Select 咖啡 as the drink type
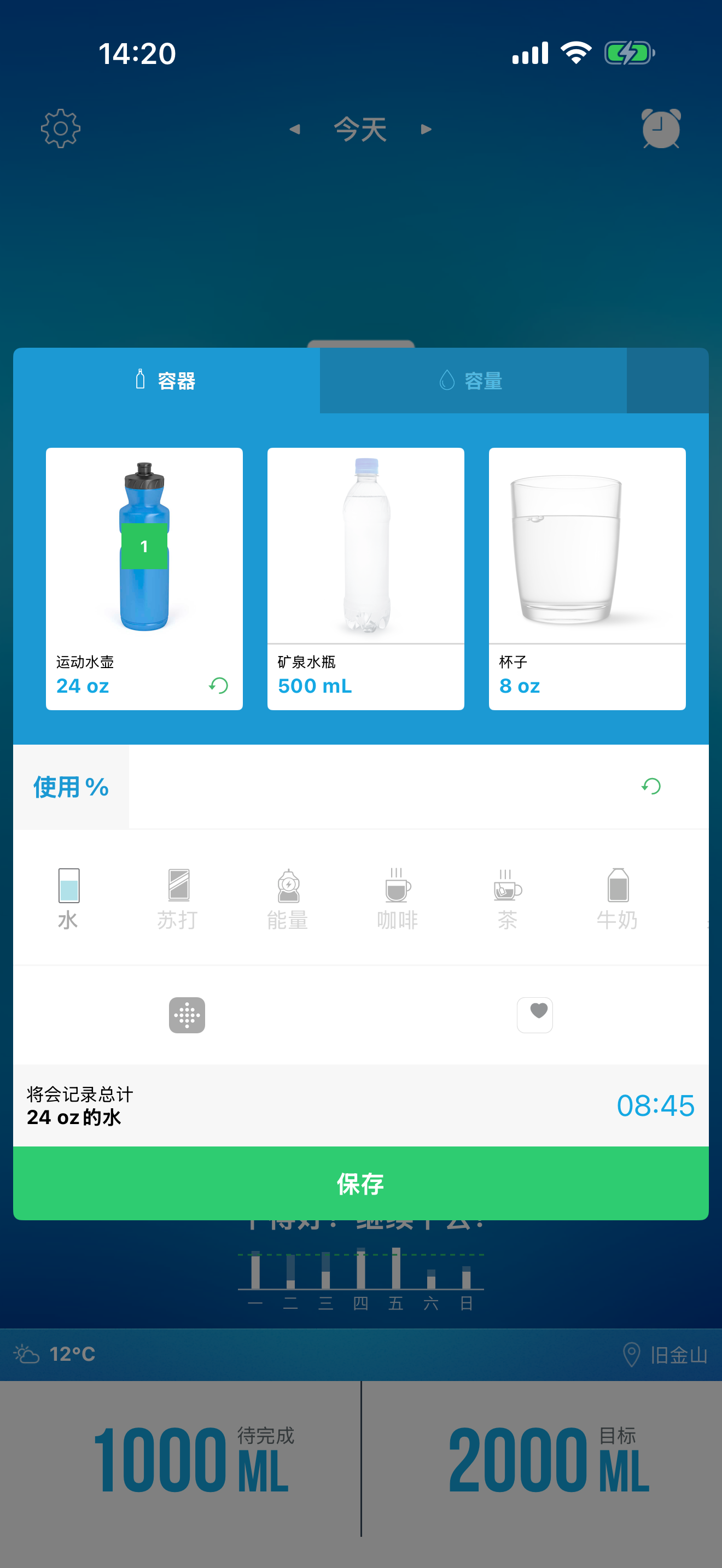This screenshot has width=722, height=1568. pos(398,898)
